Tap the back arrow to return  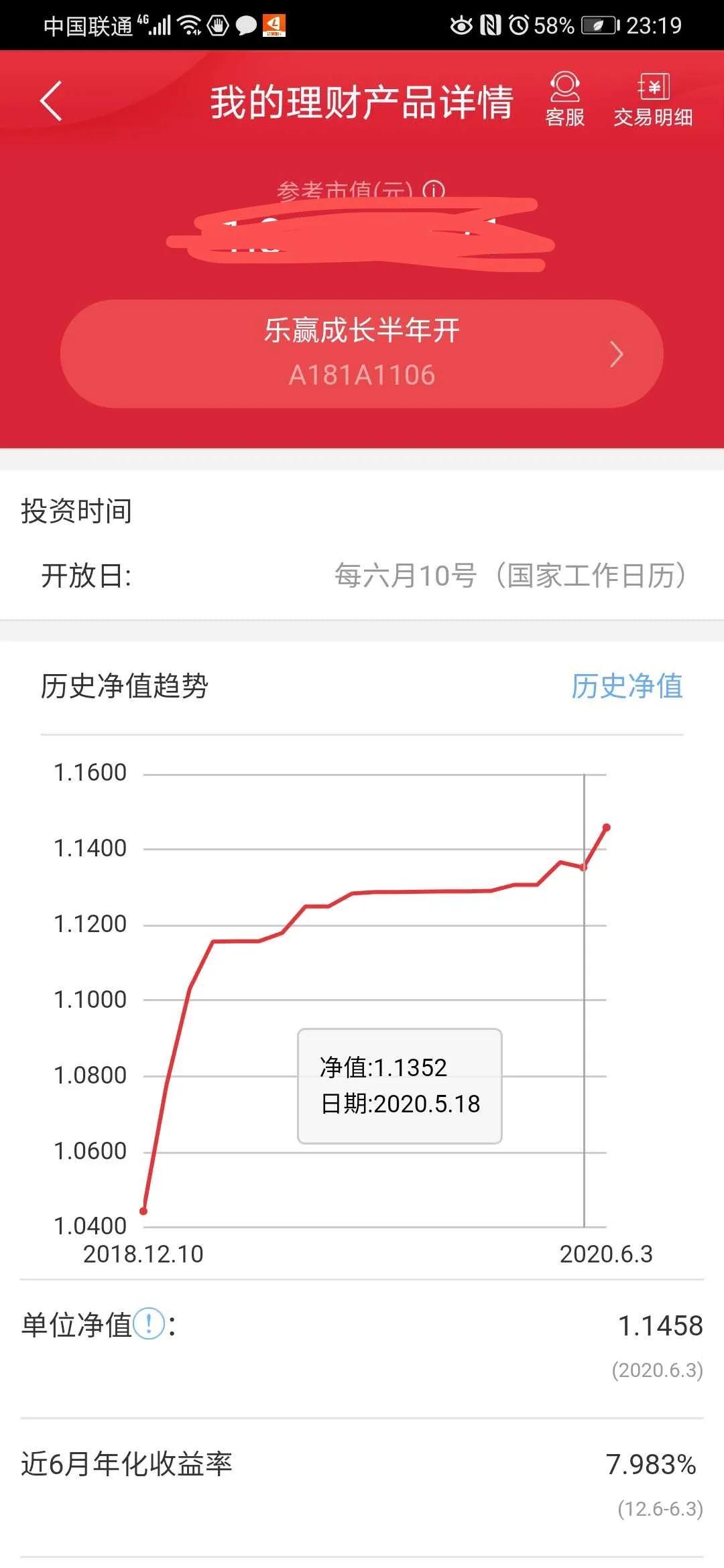[x=50, y=101]
